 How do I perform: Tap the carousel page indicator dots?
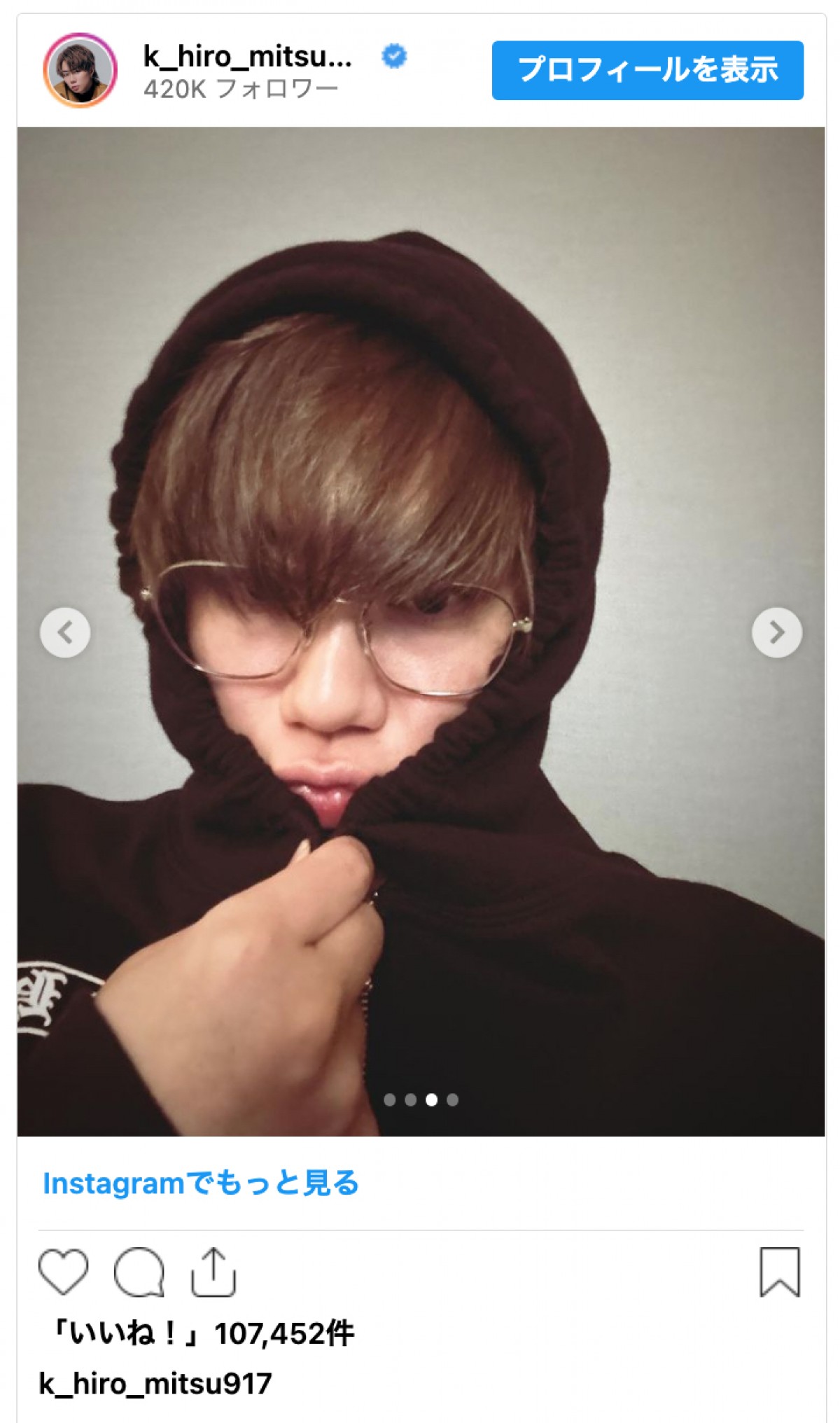[421, 1099]
